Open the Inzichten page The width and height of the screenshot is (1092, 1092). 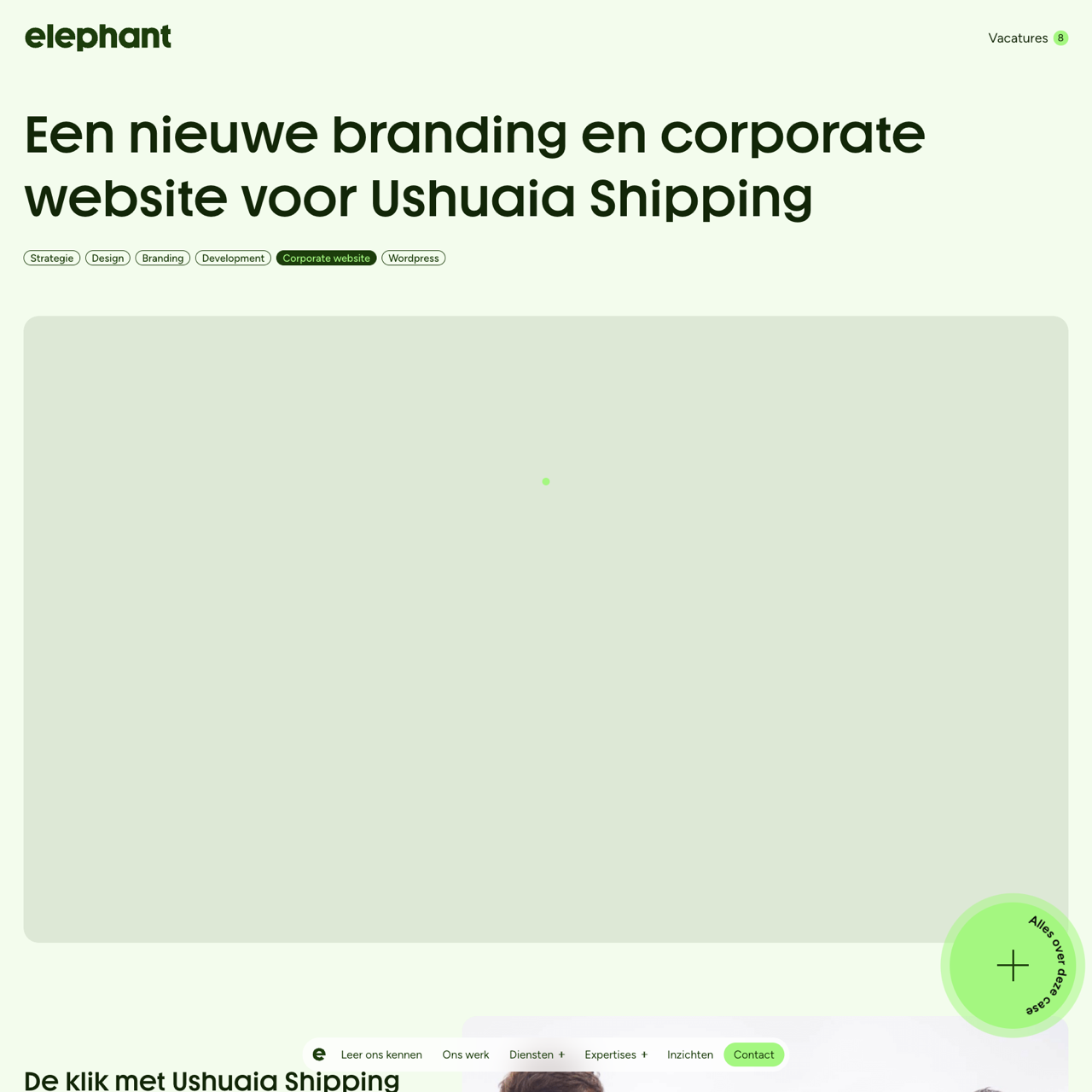tap(690, 1054)
